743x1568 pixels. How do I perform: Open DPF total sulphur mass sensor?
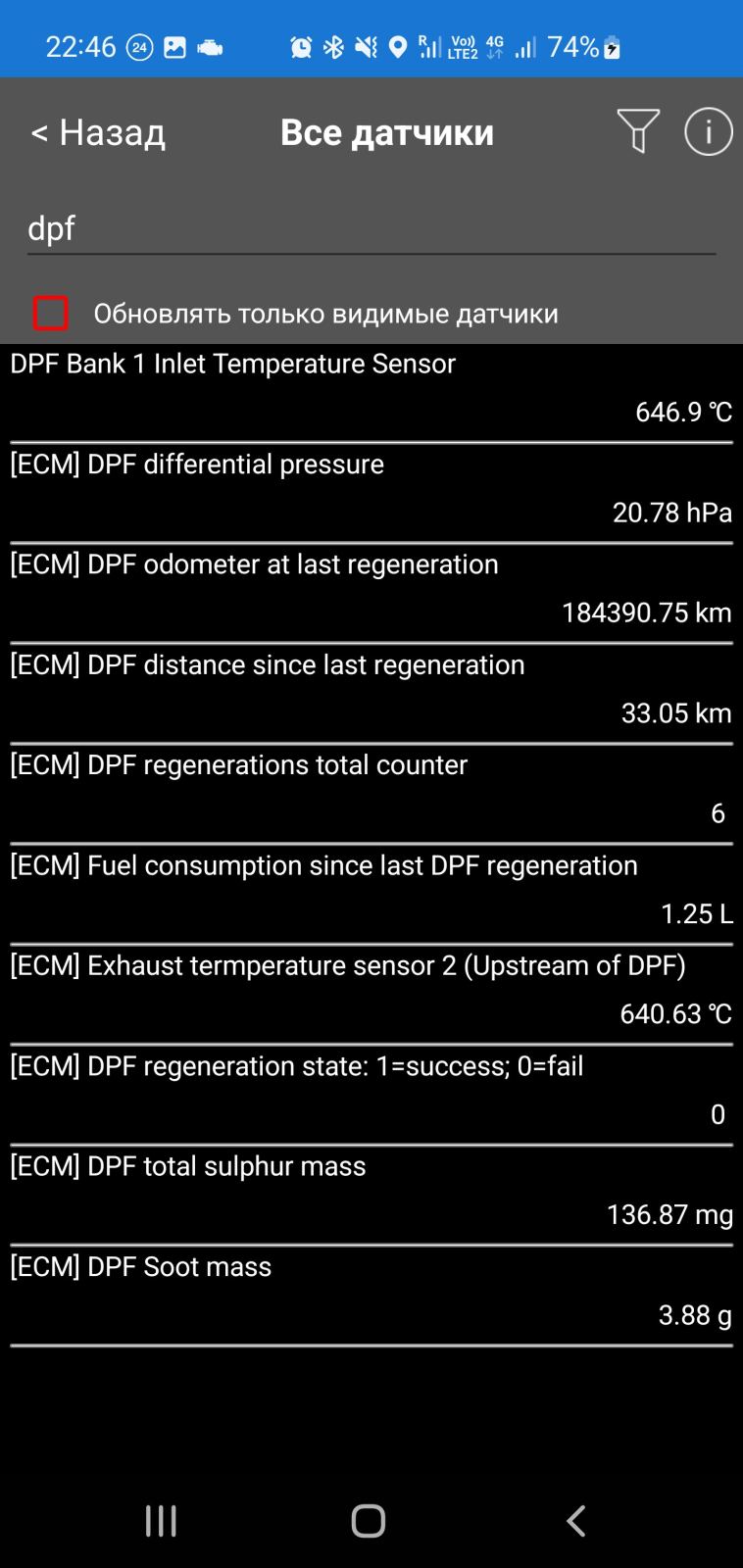pos(371,1191)
